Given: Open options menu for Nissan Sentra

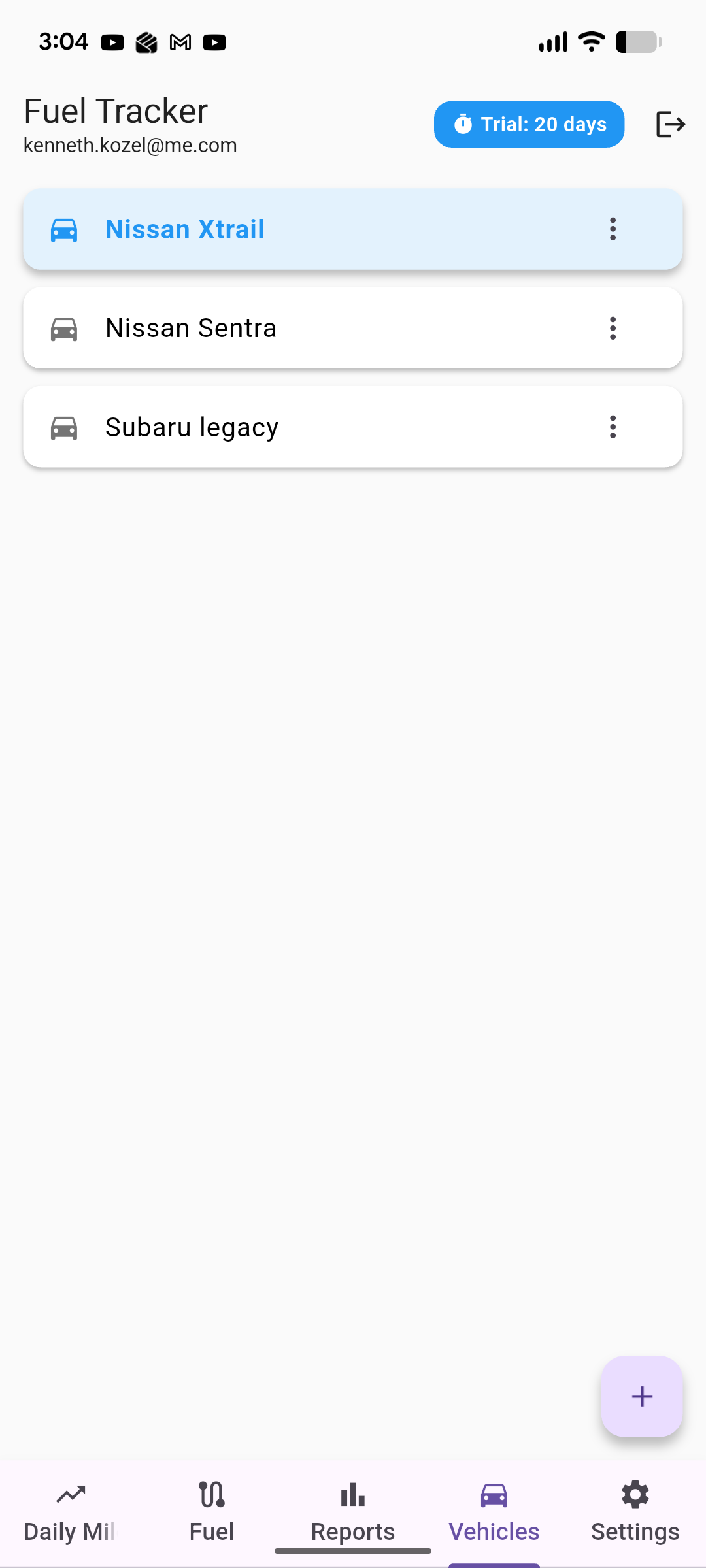Looking at the screenshot, I should point(613,328).
